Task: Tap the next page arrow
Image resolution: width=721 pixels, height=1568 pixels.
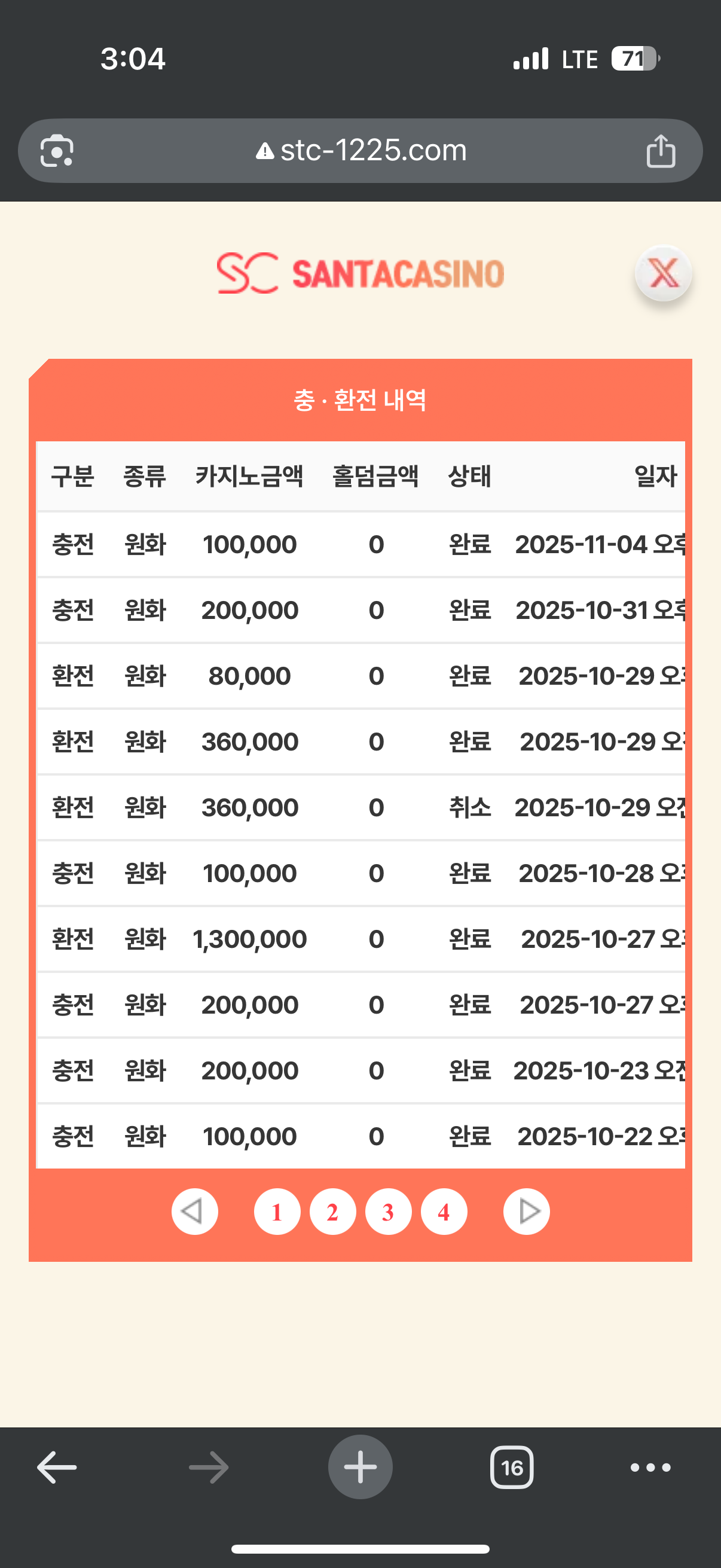Action: (x=526, y=1212)
